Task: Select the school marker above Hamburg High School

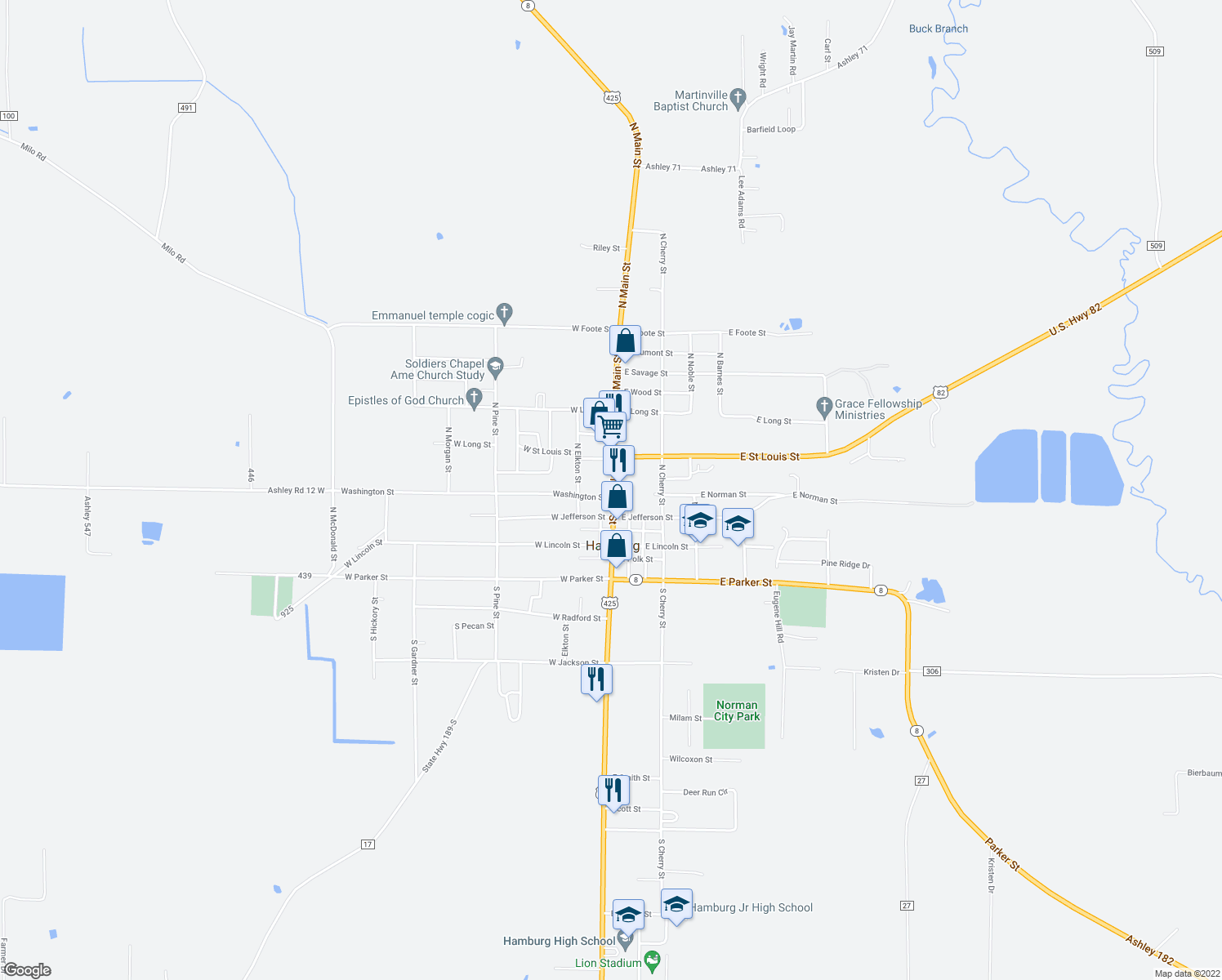Action: (628, 915)
